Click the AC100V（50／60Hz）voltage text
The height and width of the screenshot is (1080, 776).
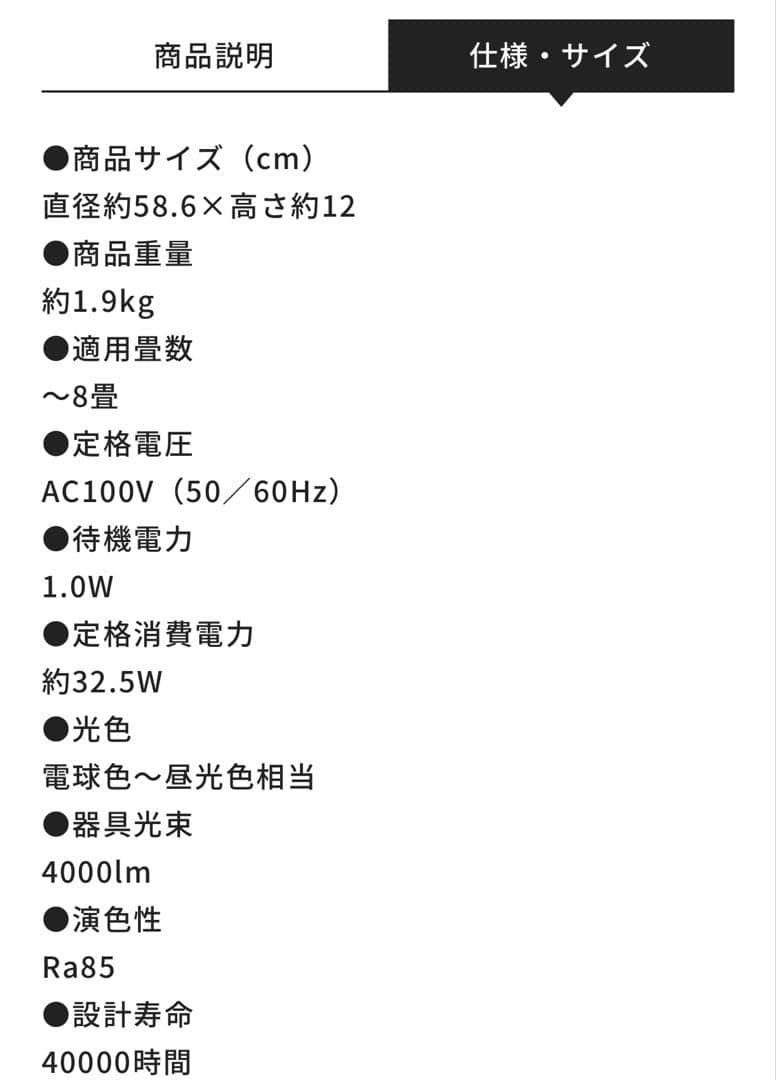[192, 492]
